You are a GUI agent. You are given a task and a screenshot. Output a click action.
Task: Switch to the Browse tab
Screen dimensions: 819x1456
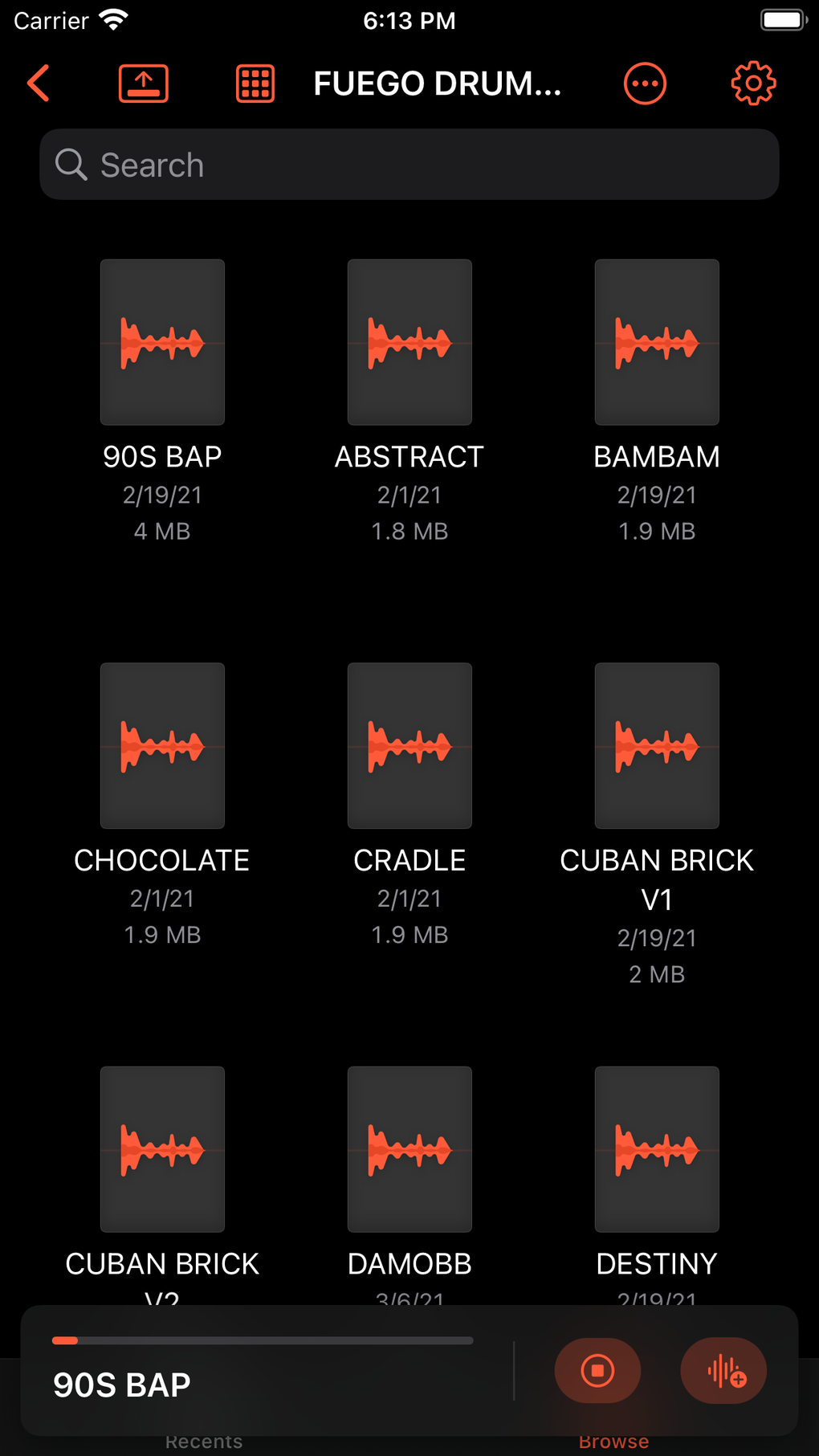[x=613, y=1442]
